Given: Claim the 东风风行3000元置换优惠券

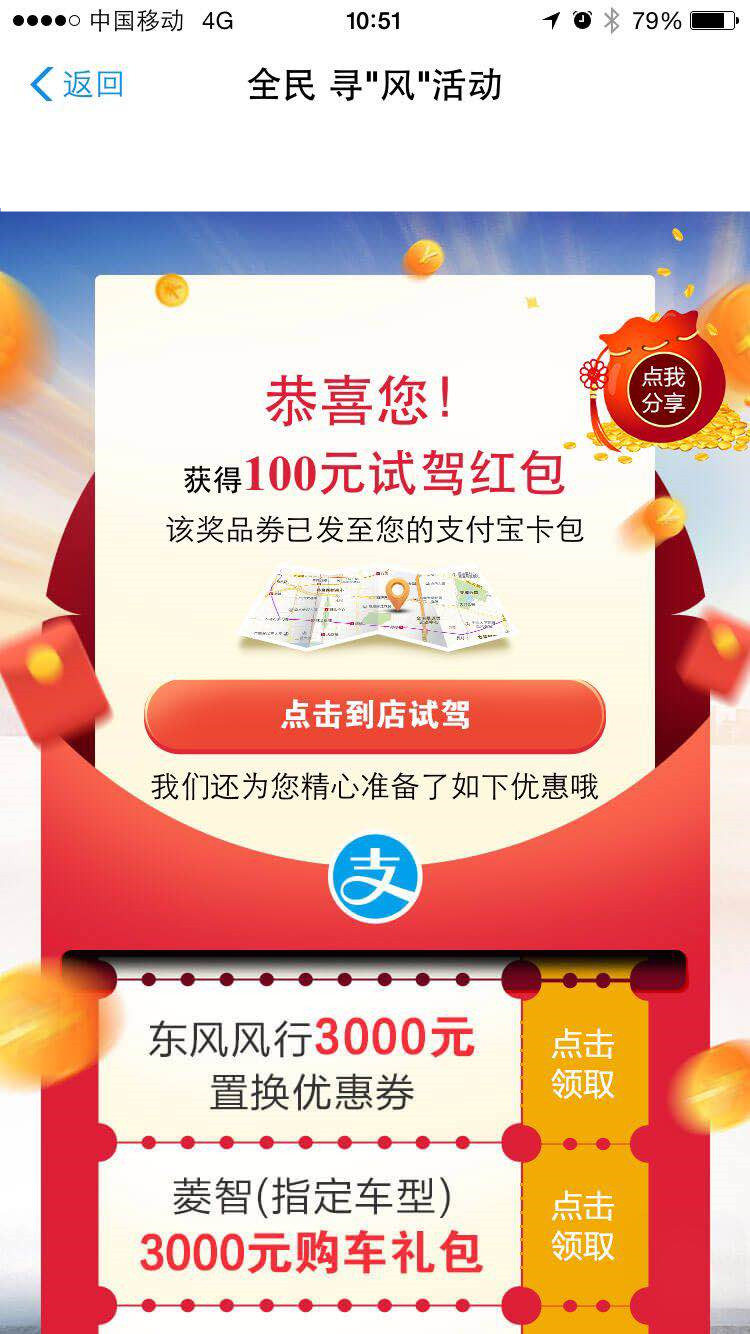Looking at the screenshot, I should tap(583, 1064).
